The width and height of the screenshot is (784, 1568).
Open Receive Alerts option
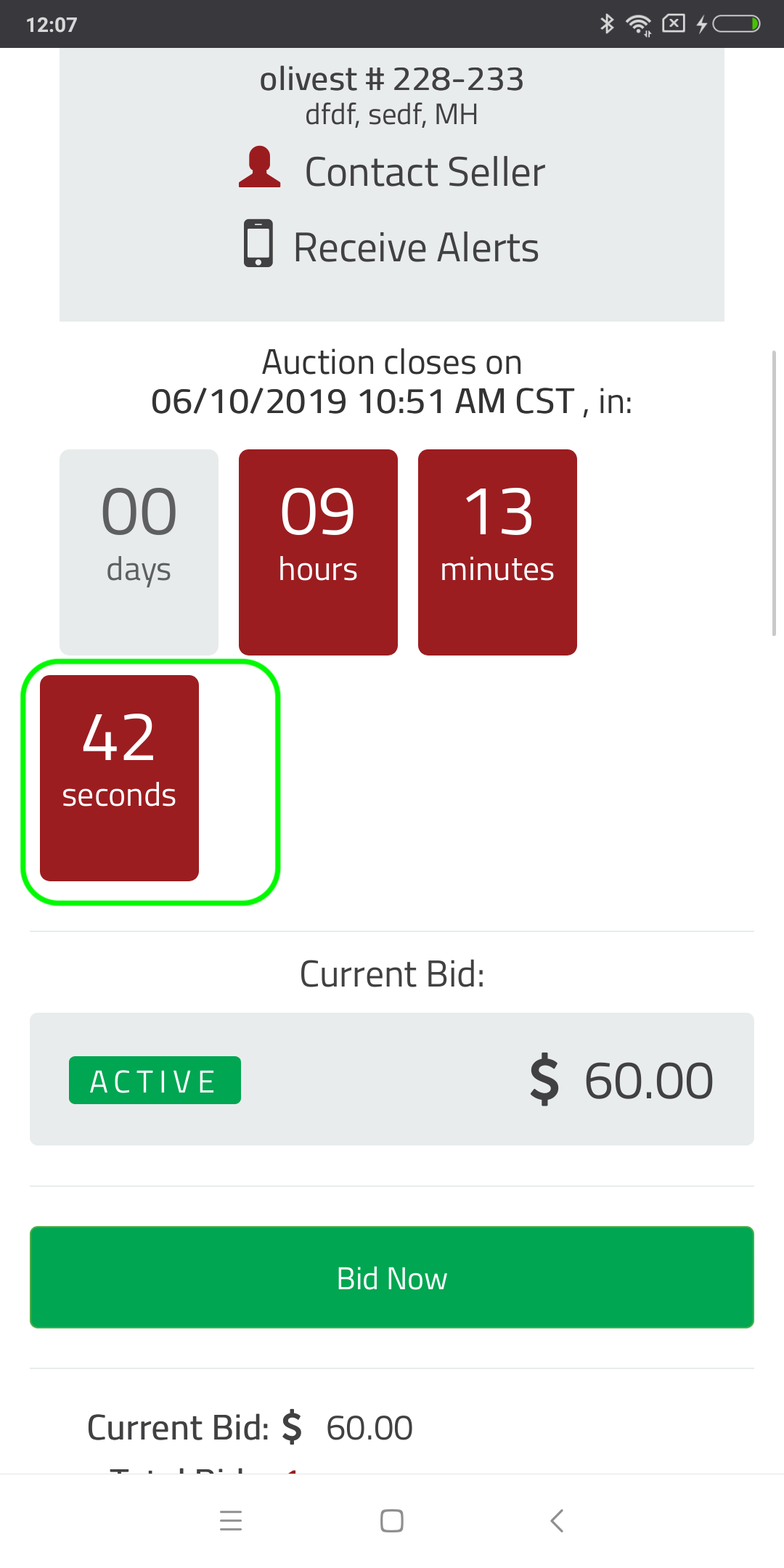pyautogui.click(x=392, y=245)
